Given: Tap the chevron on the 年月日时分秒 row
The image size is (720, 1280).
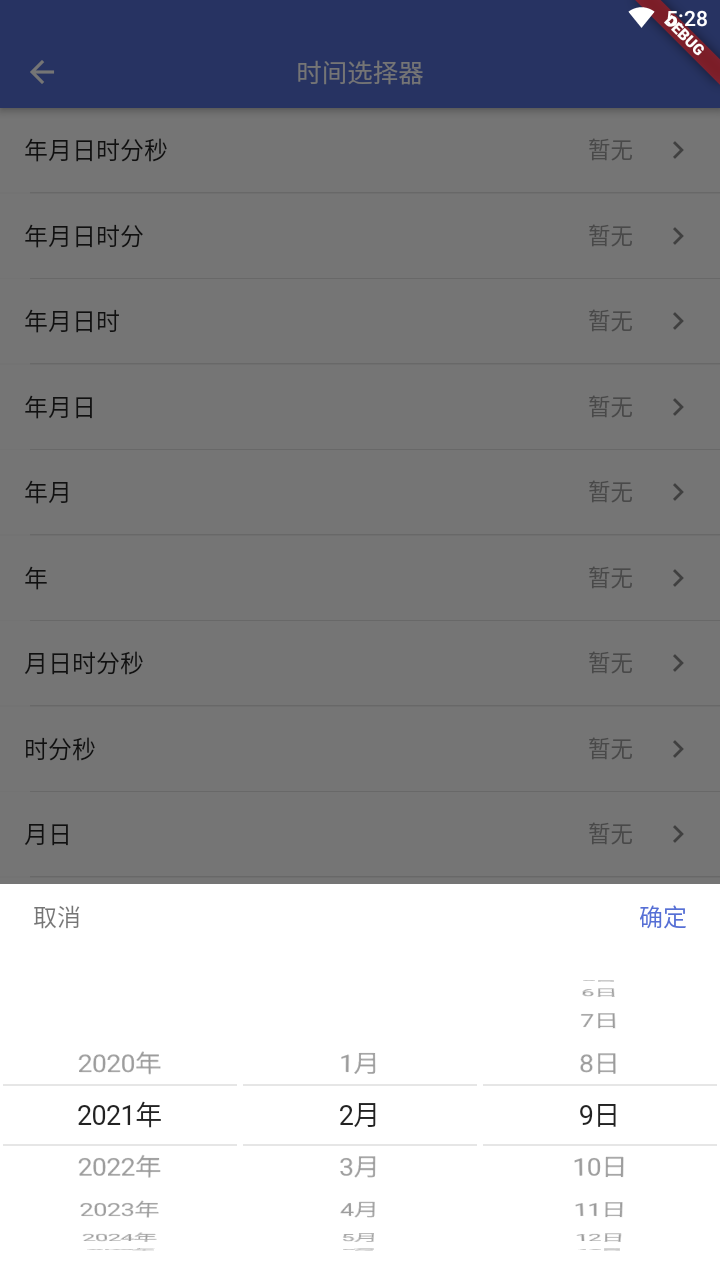Looking at the screenshot, I should tap(678, 150).
